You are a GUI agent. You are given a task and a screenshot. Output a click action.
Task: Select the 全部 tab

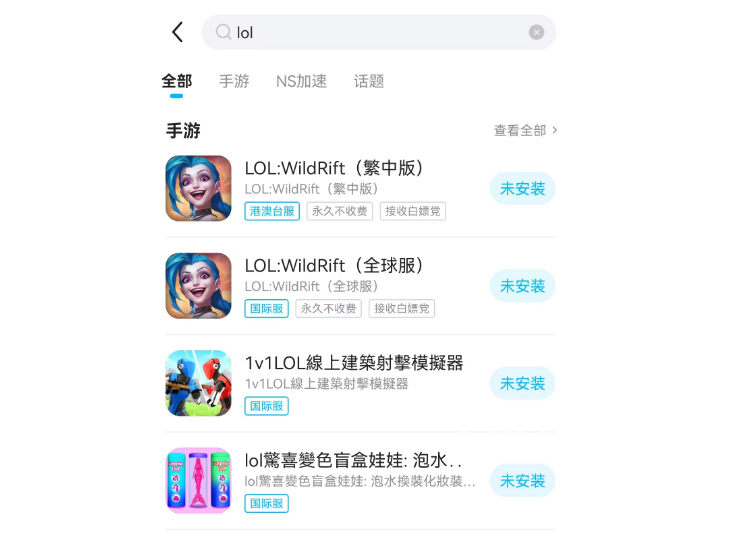pos(176,81)
